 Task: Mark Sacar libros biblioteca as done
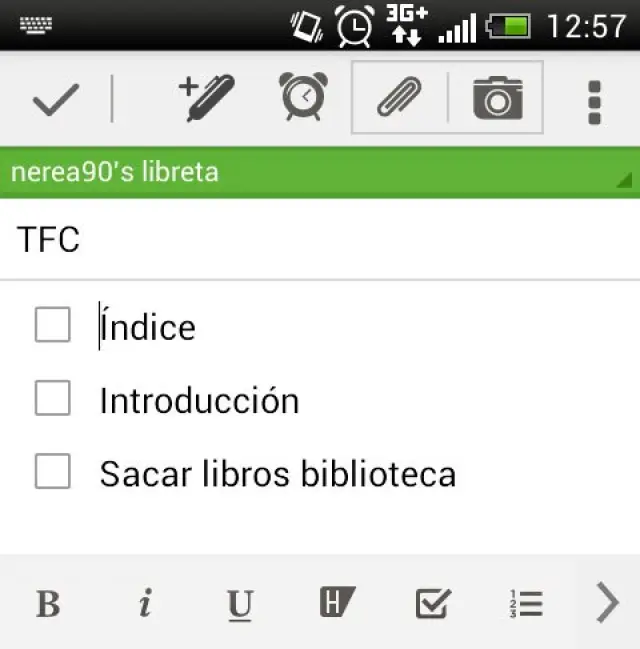[53, 471]
